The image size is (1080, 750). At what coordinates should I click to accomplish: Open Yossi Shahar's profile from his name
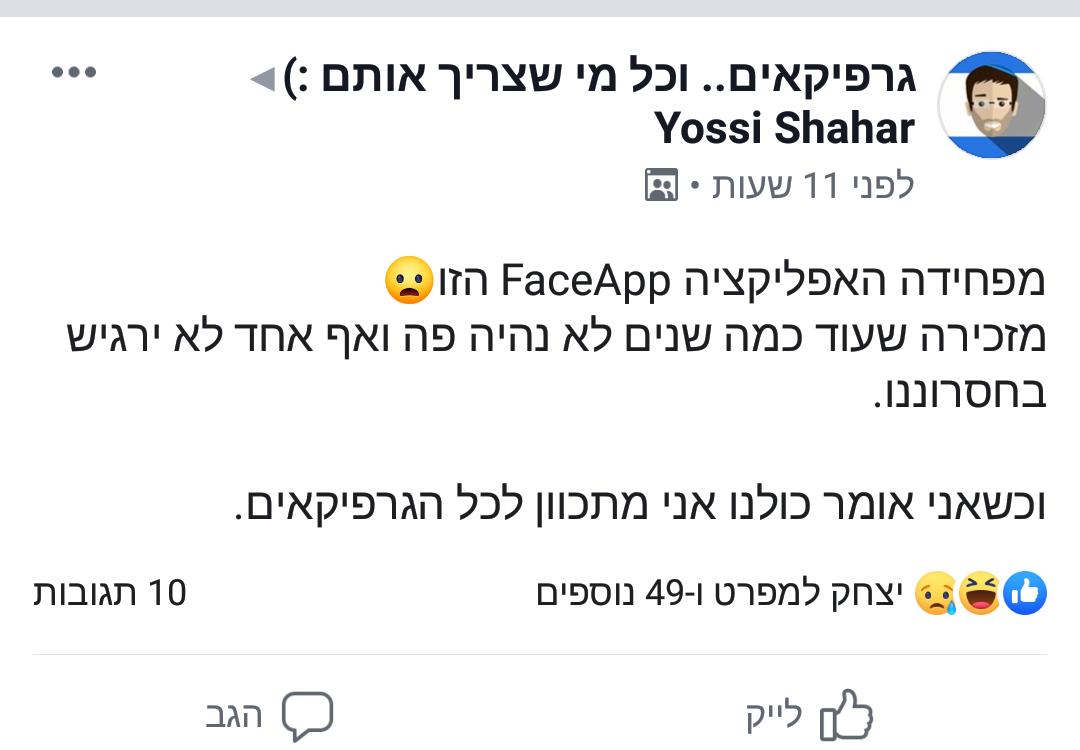pos(784,128)
